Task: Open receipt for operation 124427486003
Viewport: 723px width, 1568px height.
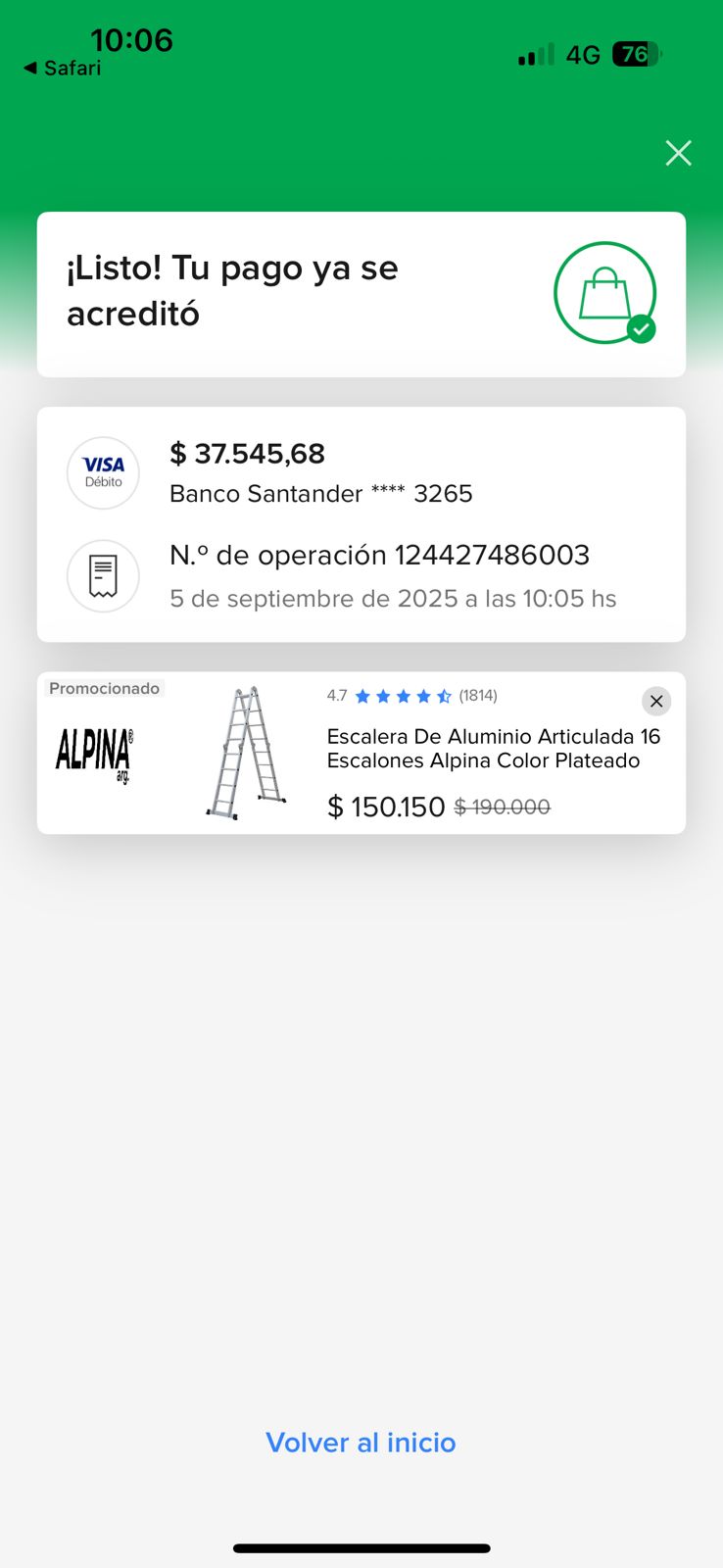Action: click(103, 575)
